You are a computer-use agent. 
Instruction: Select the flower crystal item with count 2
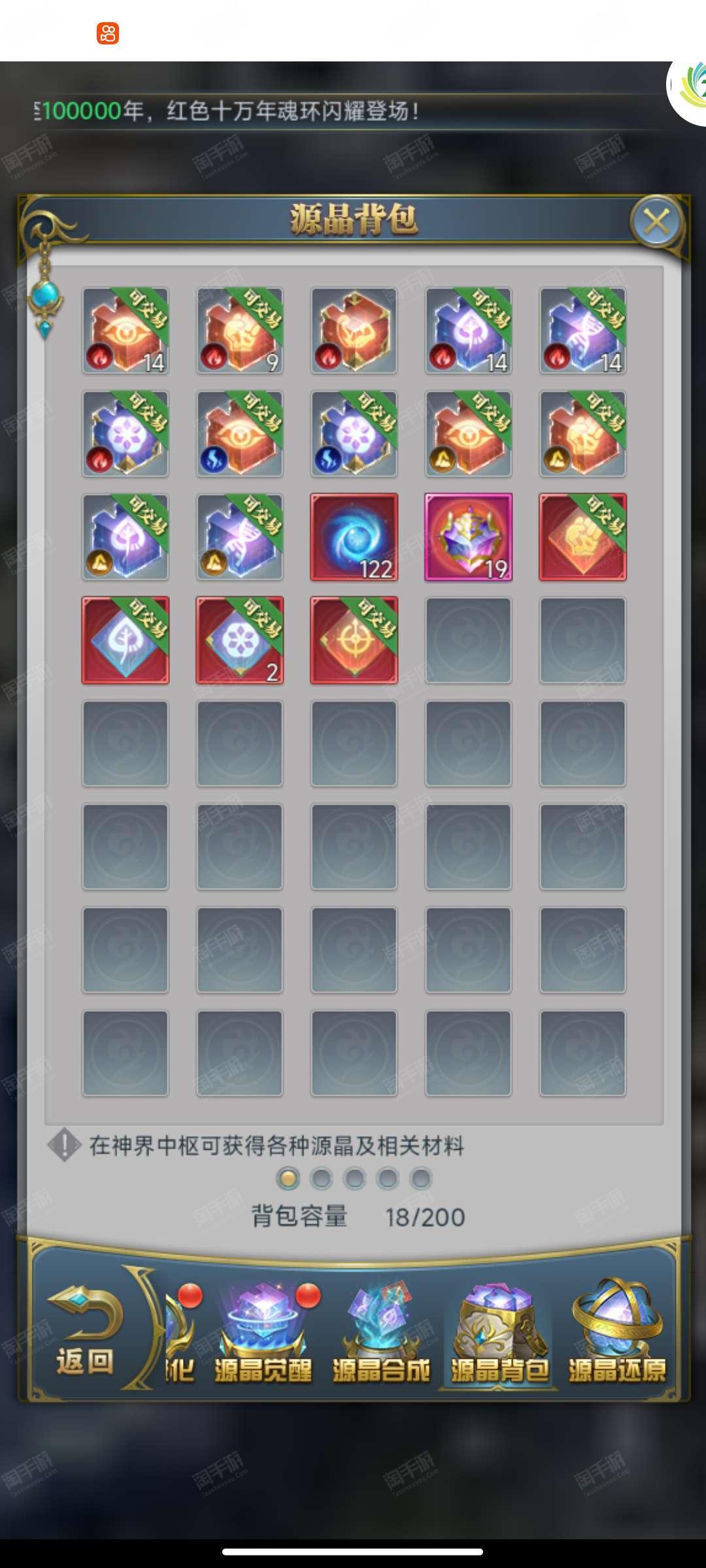[239, 640]
